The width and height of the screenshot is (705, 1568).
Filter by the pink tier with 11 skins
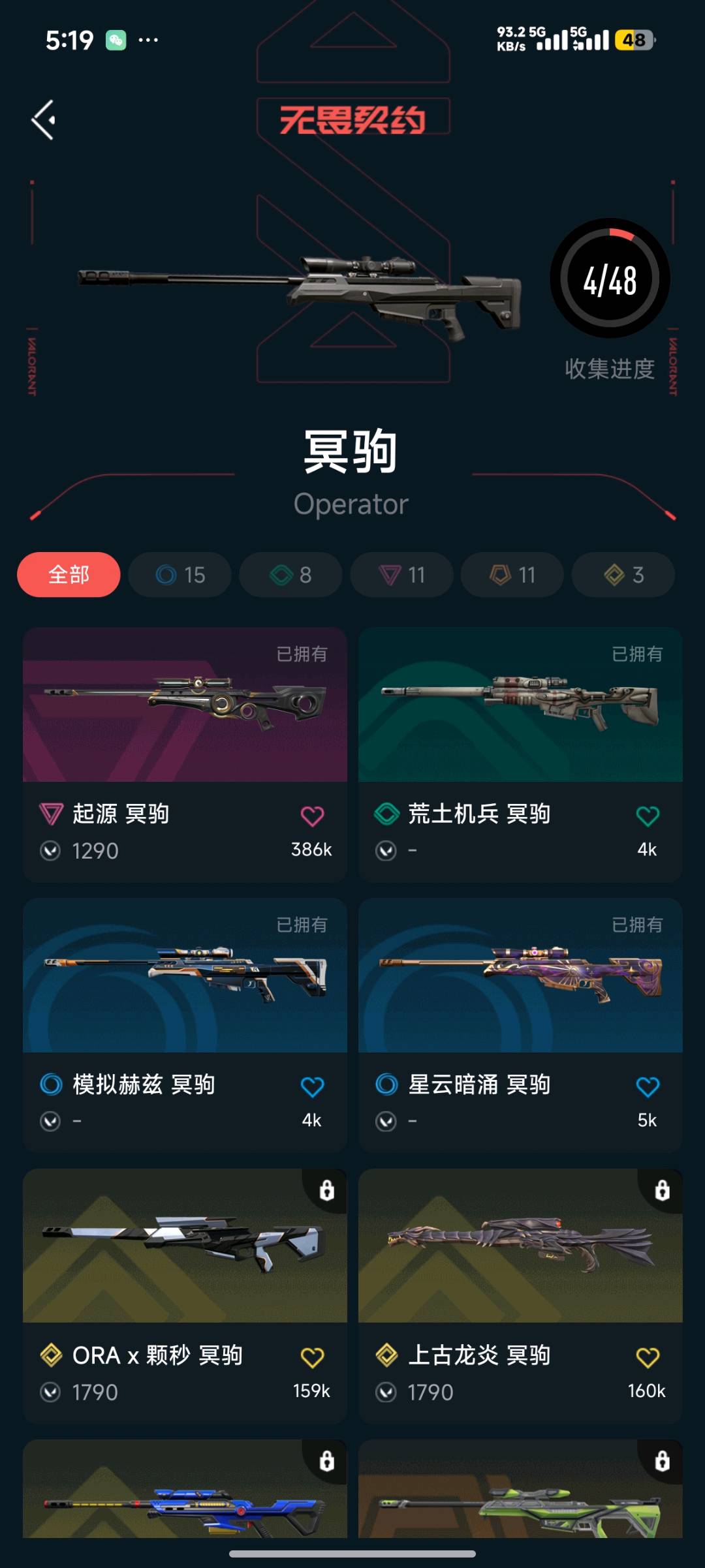pos(401,575)
